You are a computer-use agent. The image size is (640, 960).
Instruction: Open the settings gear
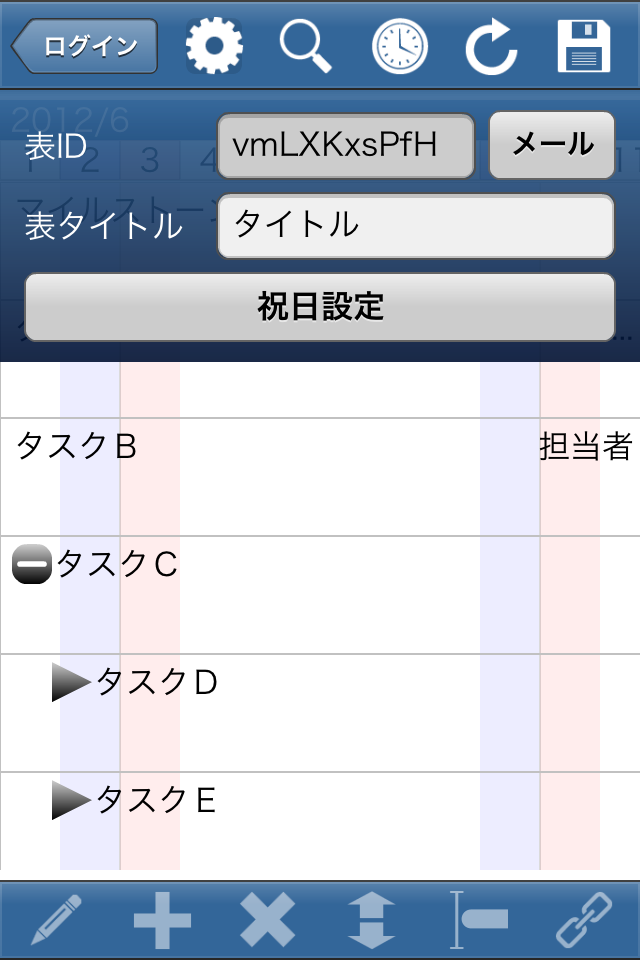[x=214, y=46]
